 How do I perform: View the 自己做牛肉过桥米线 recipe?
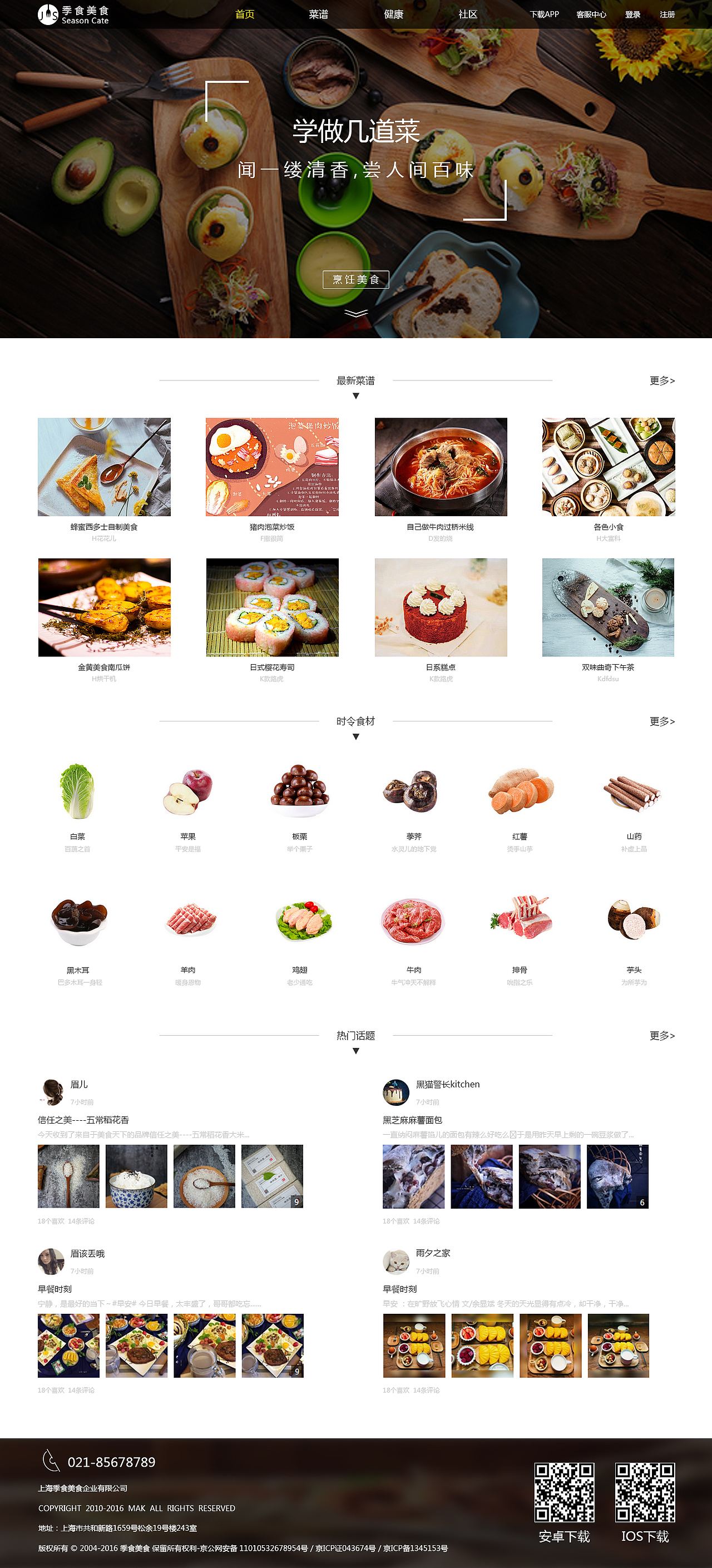(441, 467)
